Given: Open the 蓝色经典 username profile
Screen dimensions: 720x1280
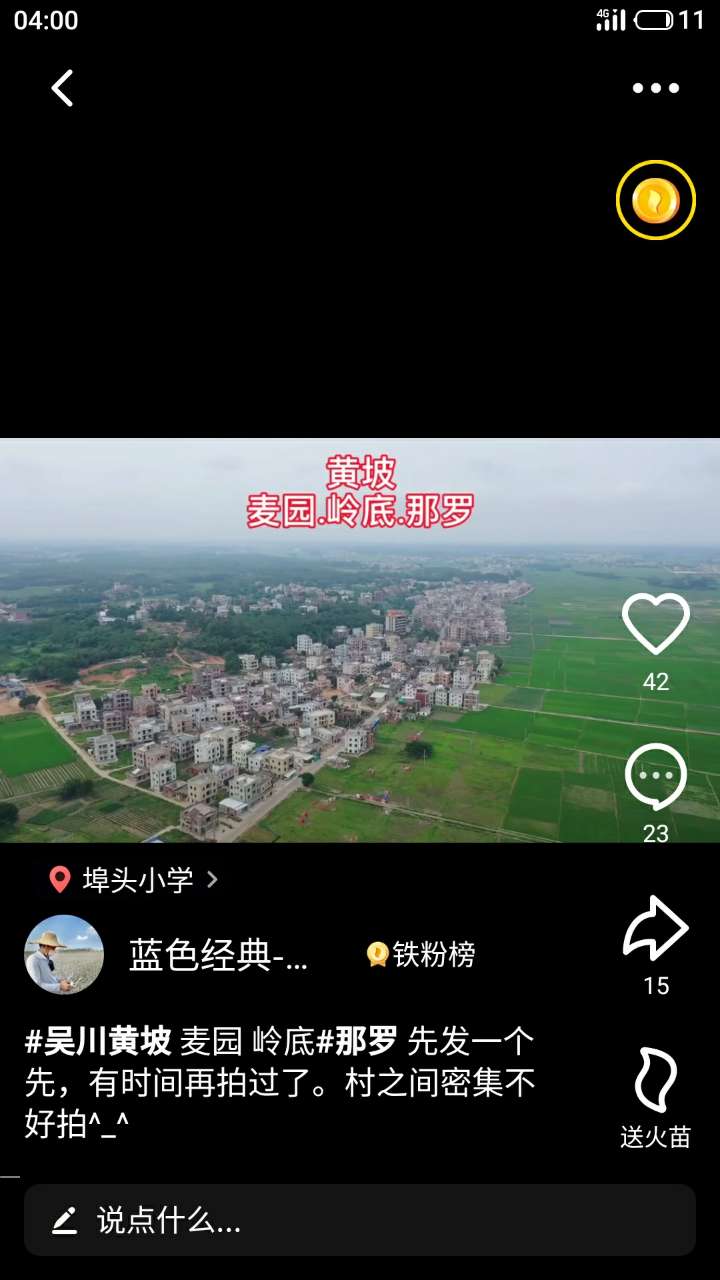Looking at the screenshot, I should point(218,956).
